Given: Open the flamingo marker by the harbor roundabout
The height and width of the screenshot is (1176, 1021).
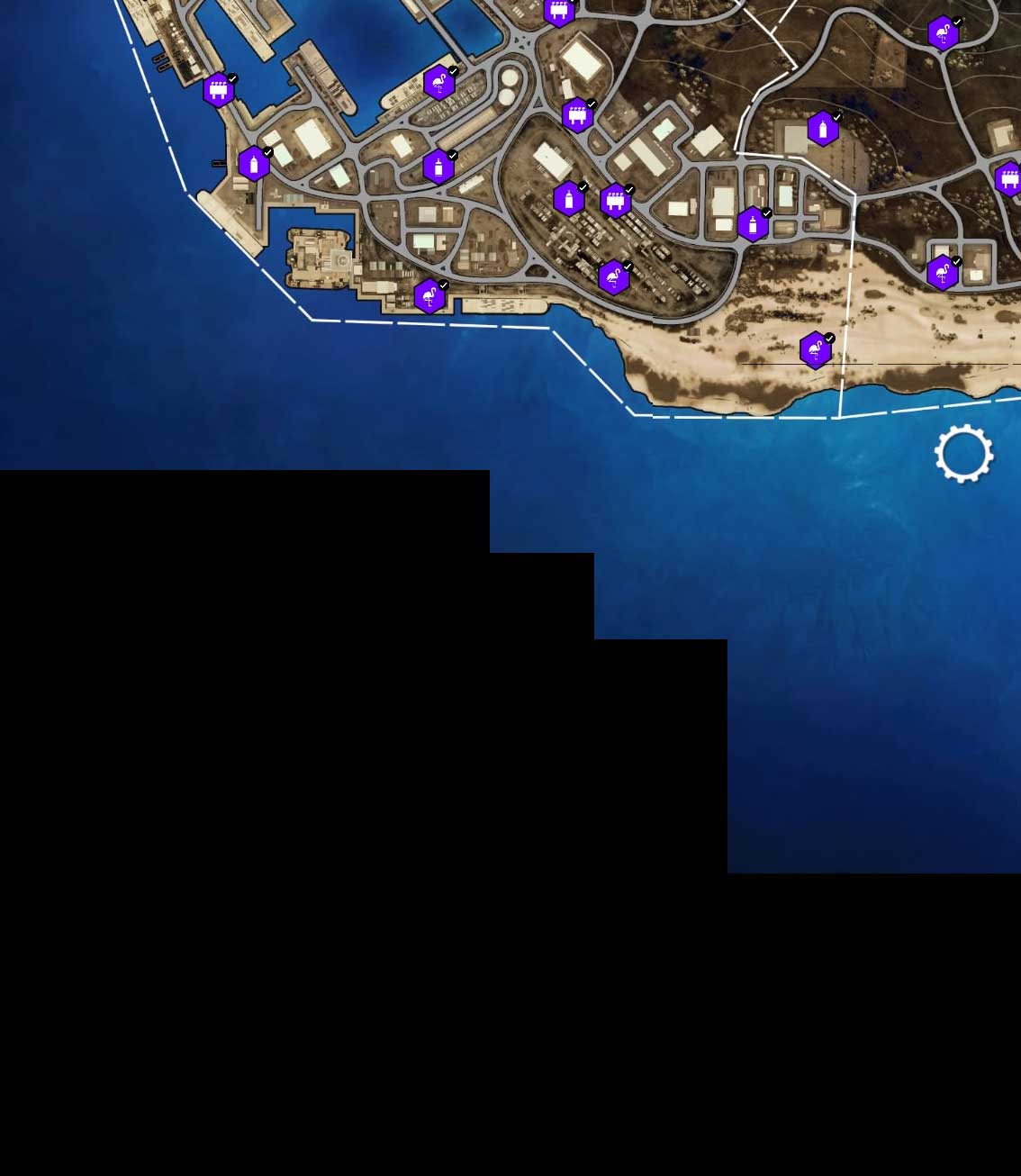Looking at the screenshot, I should 439,83.
